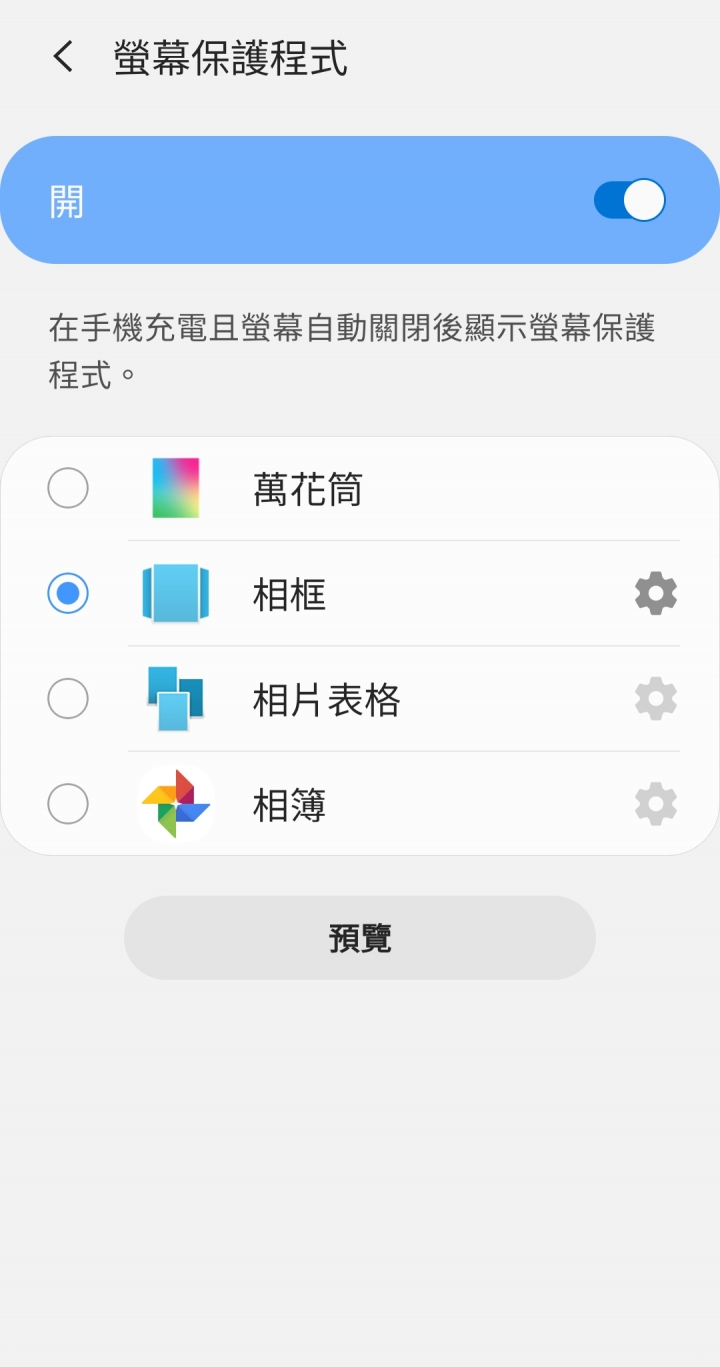The width and height of the screenshot is (720, 1367).
Task: Open settings gear for 相片表格
Action: [x=656, y=698]
